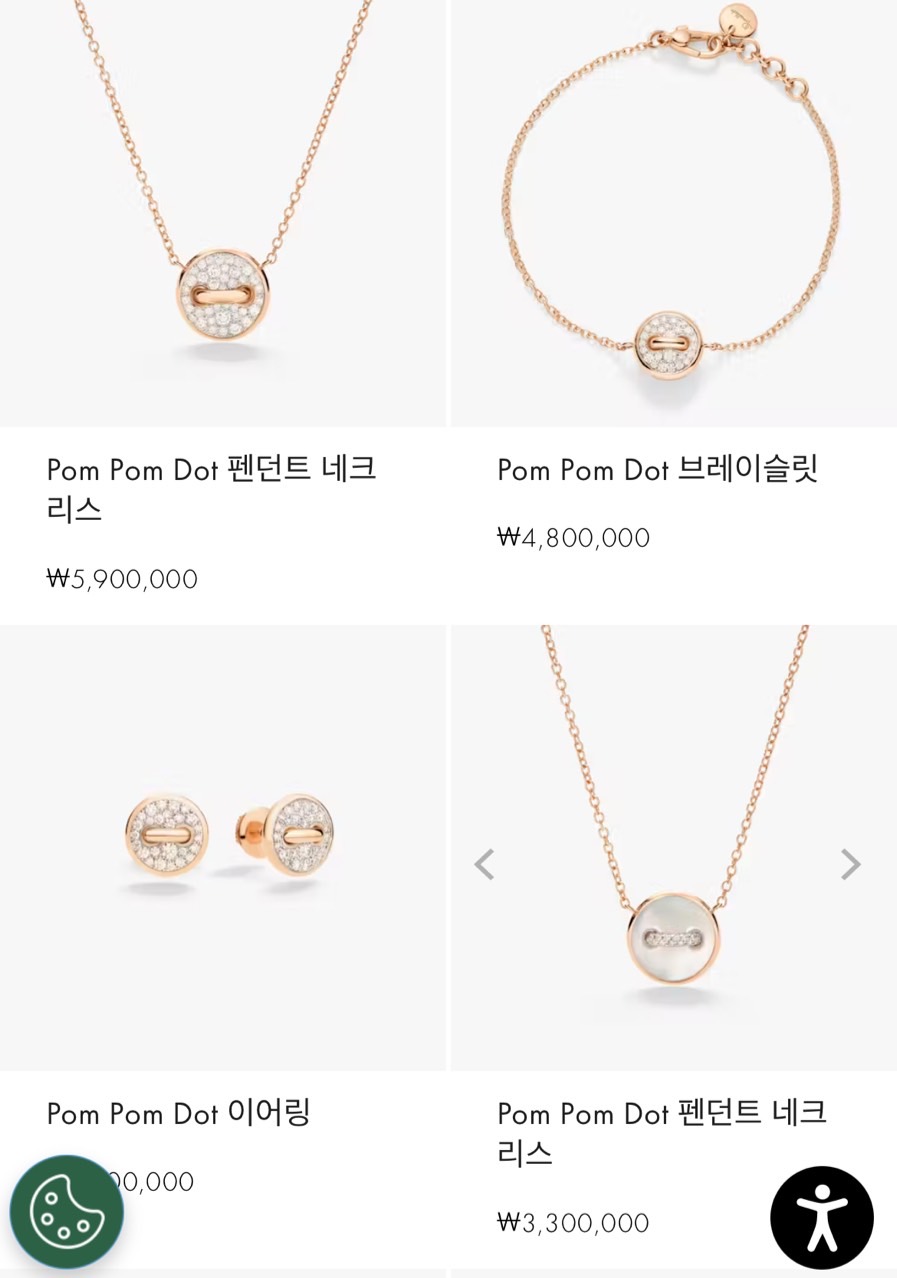897x1278 pixels.
Task: View the Pom Pom Dot 브레이슬릿 product
Action: click(x=657, y=469)
